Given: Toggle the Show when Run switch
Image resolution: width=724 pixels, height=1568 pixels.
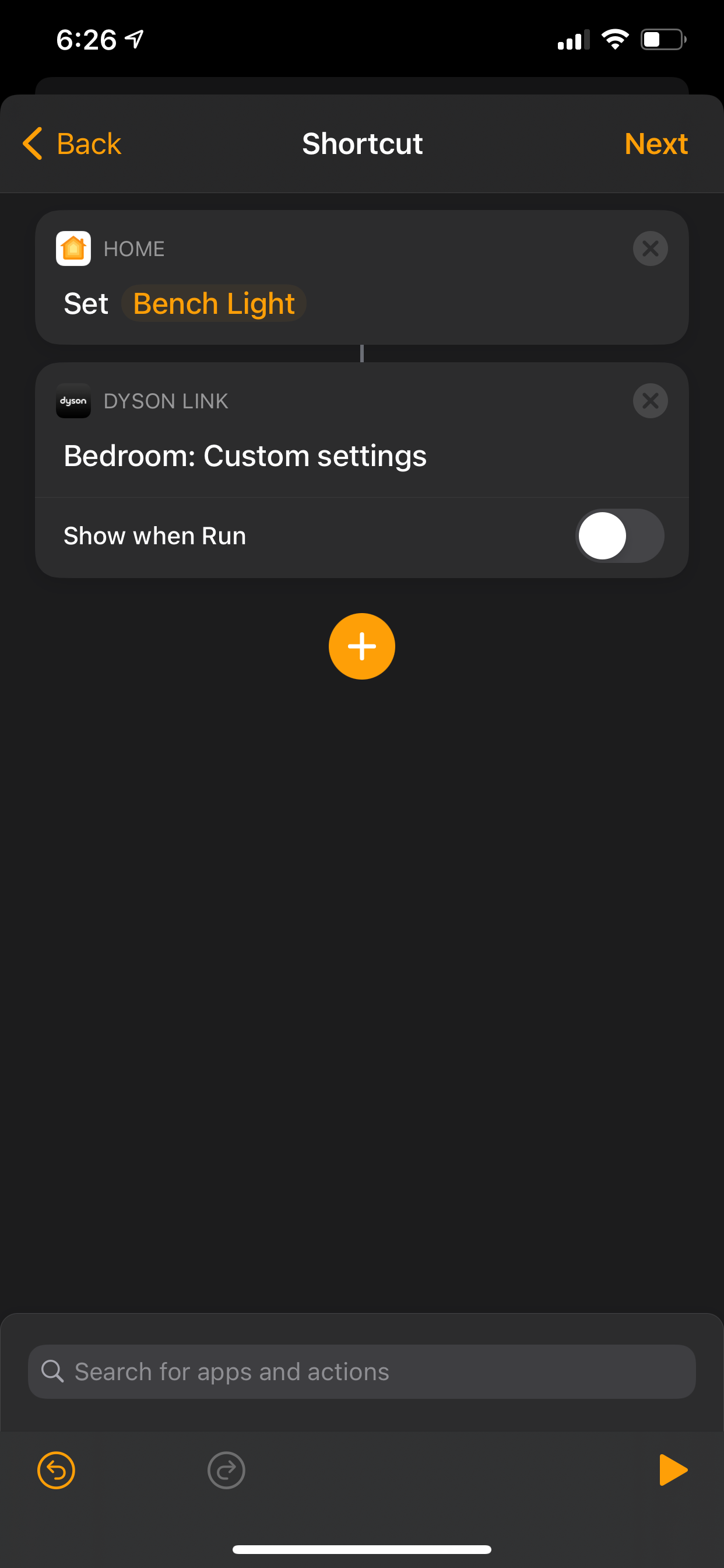Looking at the screenshot, I should (618, 535).
